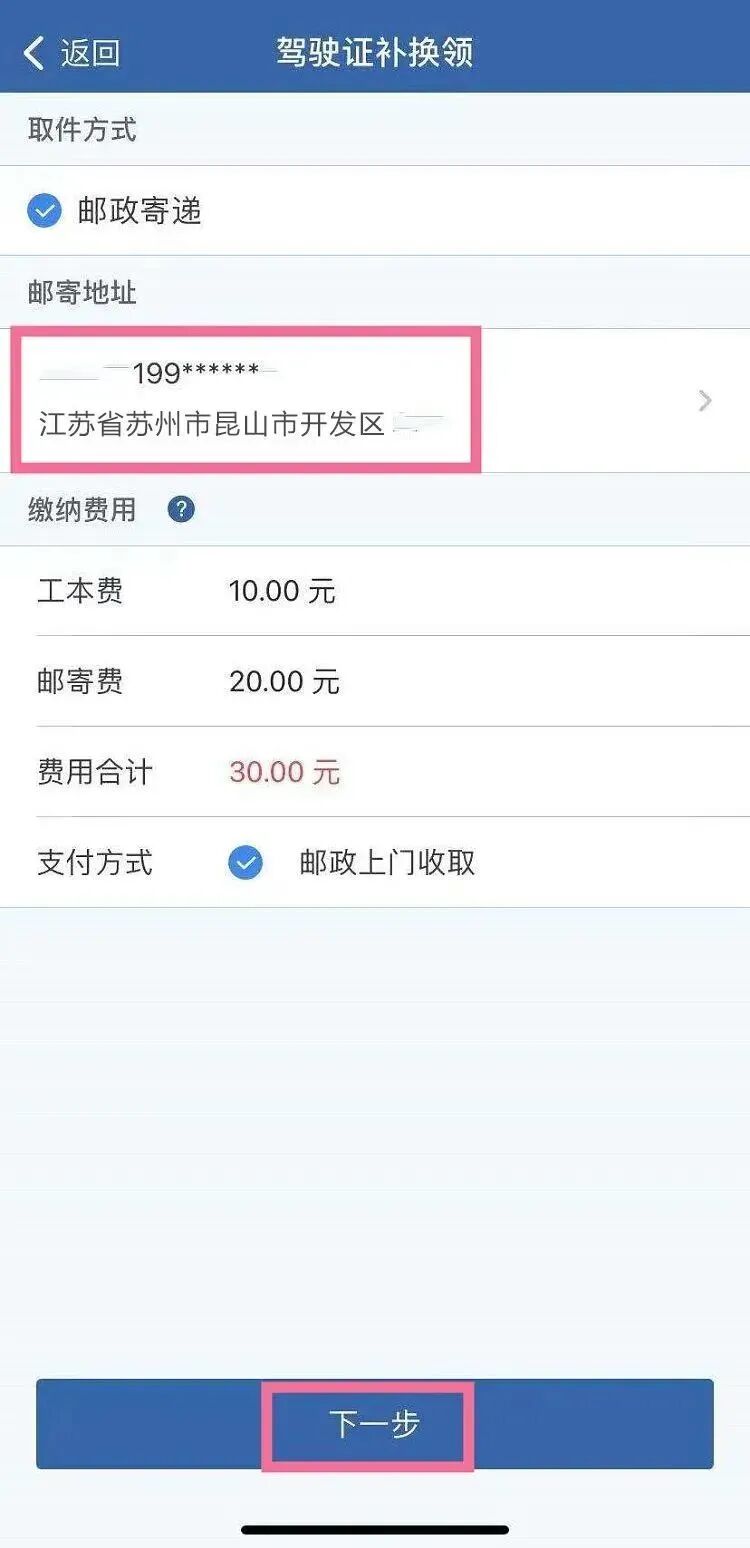The height and width of the screenshot is (1548, 750).
Task: Tap 下一步 to continue
Action: tap(374, 1424)
